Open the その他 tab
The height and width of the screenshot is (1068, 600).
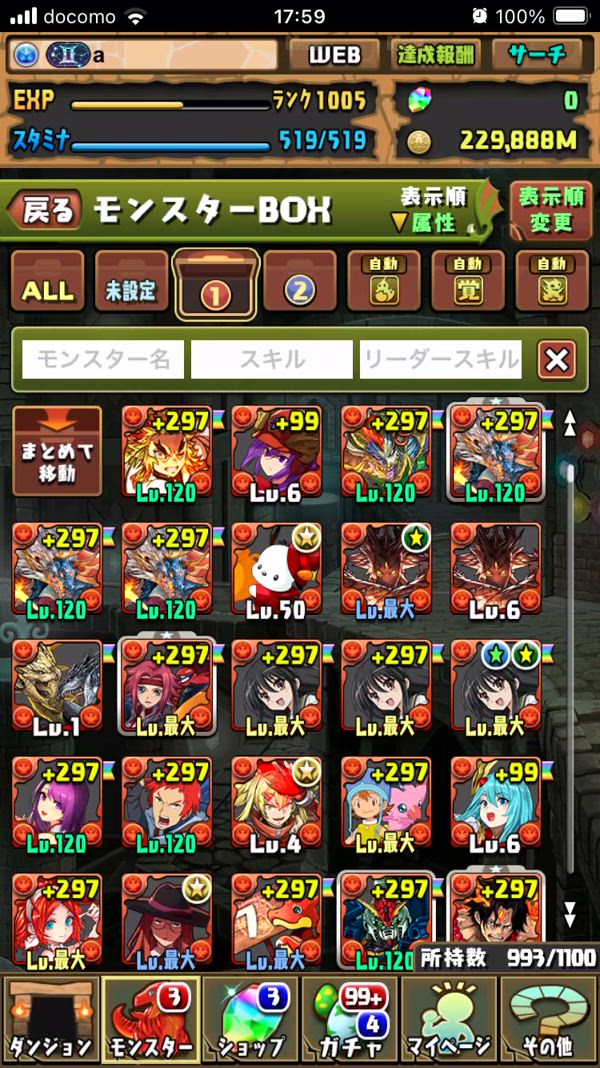[548, 1020]
